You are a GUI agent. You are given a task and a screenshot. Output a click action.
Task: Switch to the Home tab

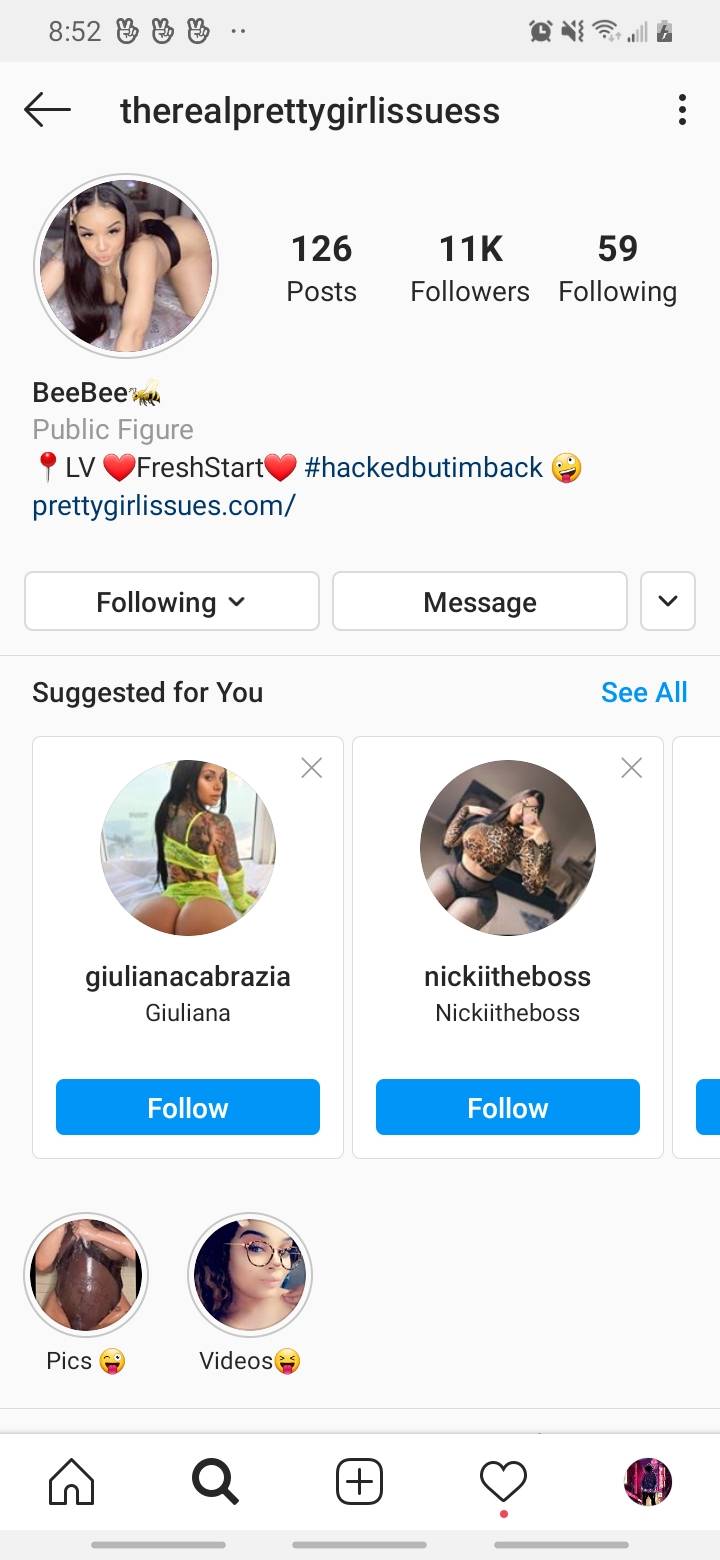click(x=72, y=1481)
